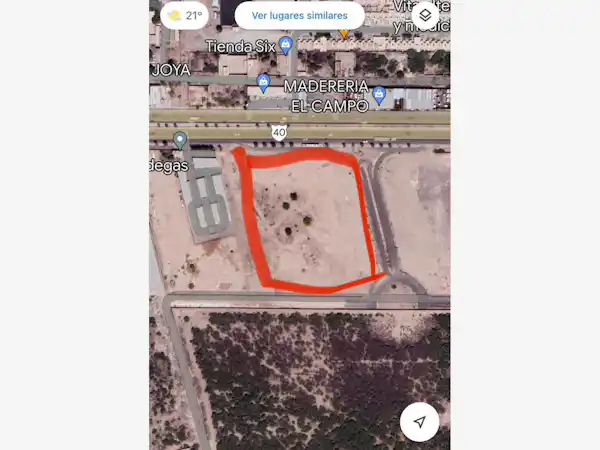Open the map layers selector
The image size is (600, 450).
pyautogui.click(x=425, y=16)
